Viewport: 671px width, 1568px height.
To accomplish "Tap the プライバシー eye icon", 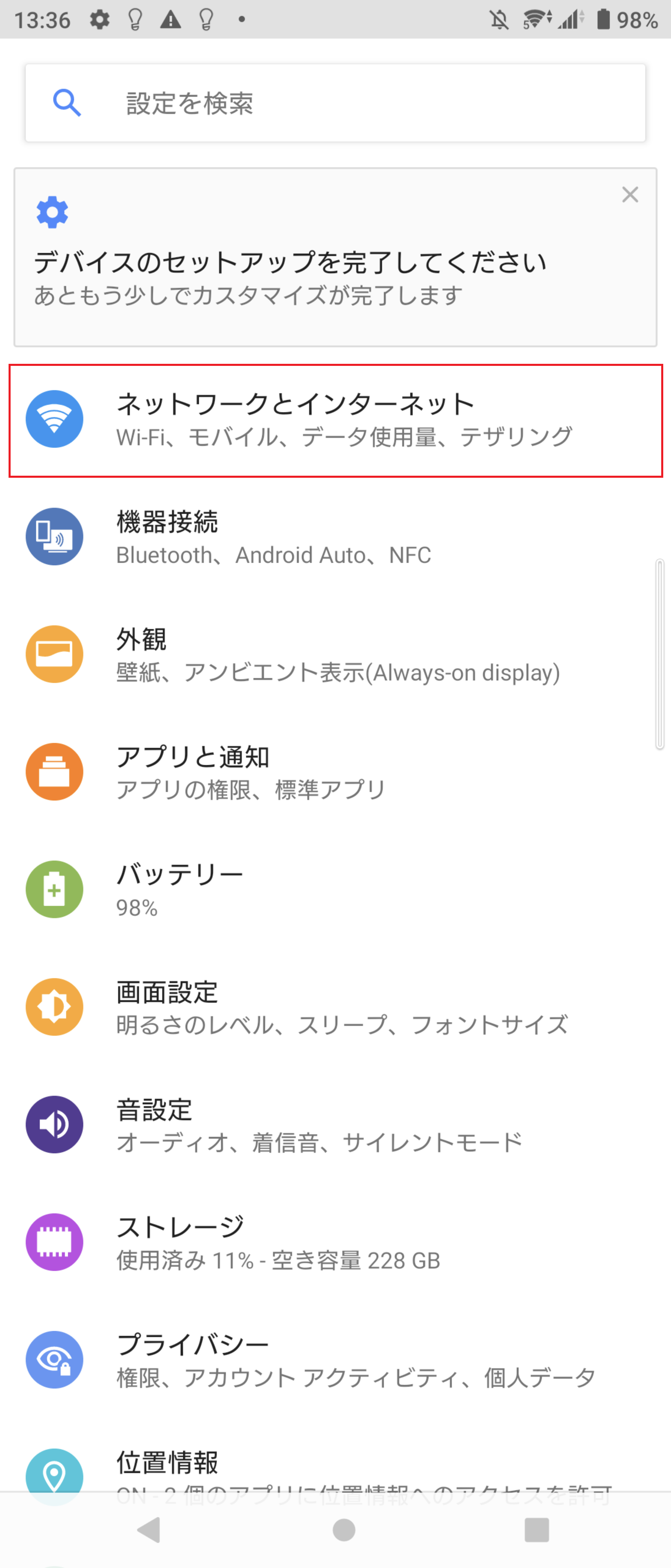I will (x=54, y=1359).
